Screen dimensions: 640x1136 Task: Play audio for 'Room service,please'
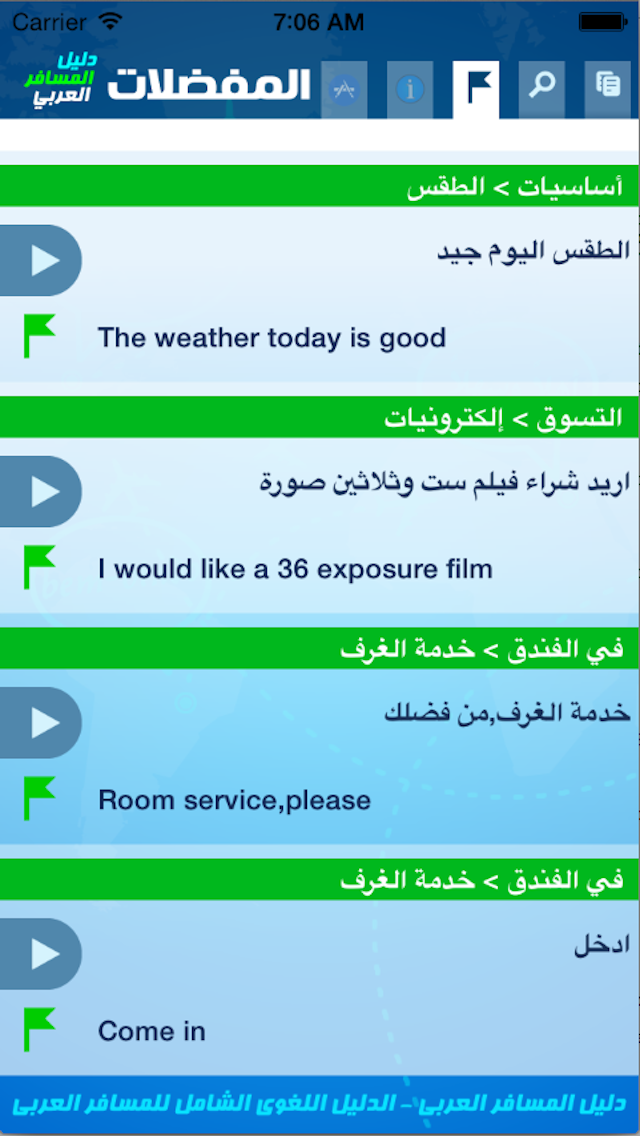click(40, 723)
